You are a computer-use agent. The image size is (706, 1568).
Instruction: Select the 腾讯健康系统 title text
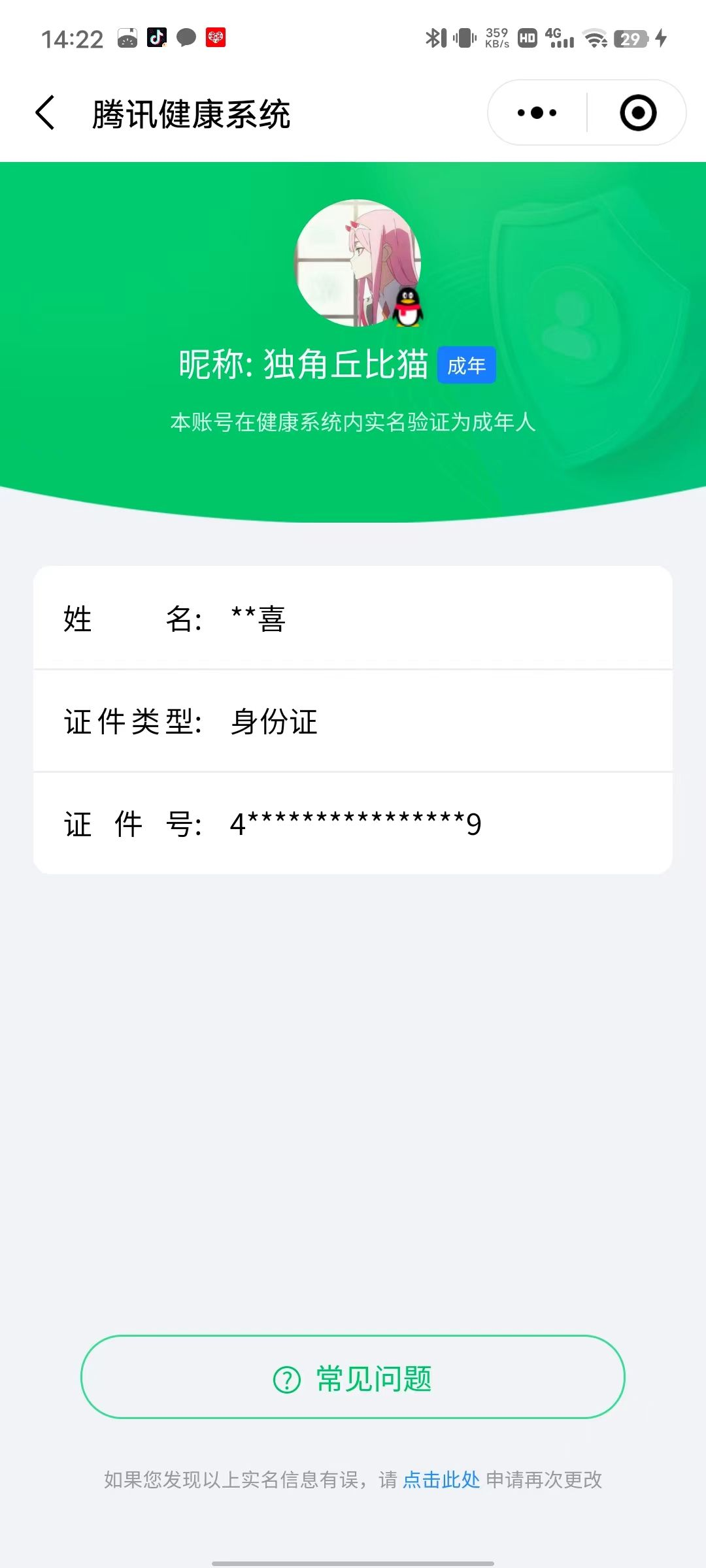[x=191, y=112]
